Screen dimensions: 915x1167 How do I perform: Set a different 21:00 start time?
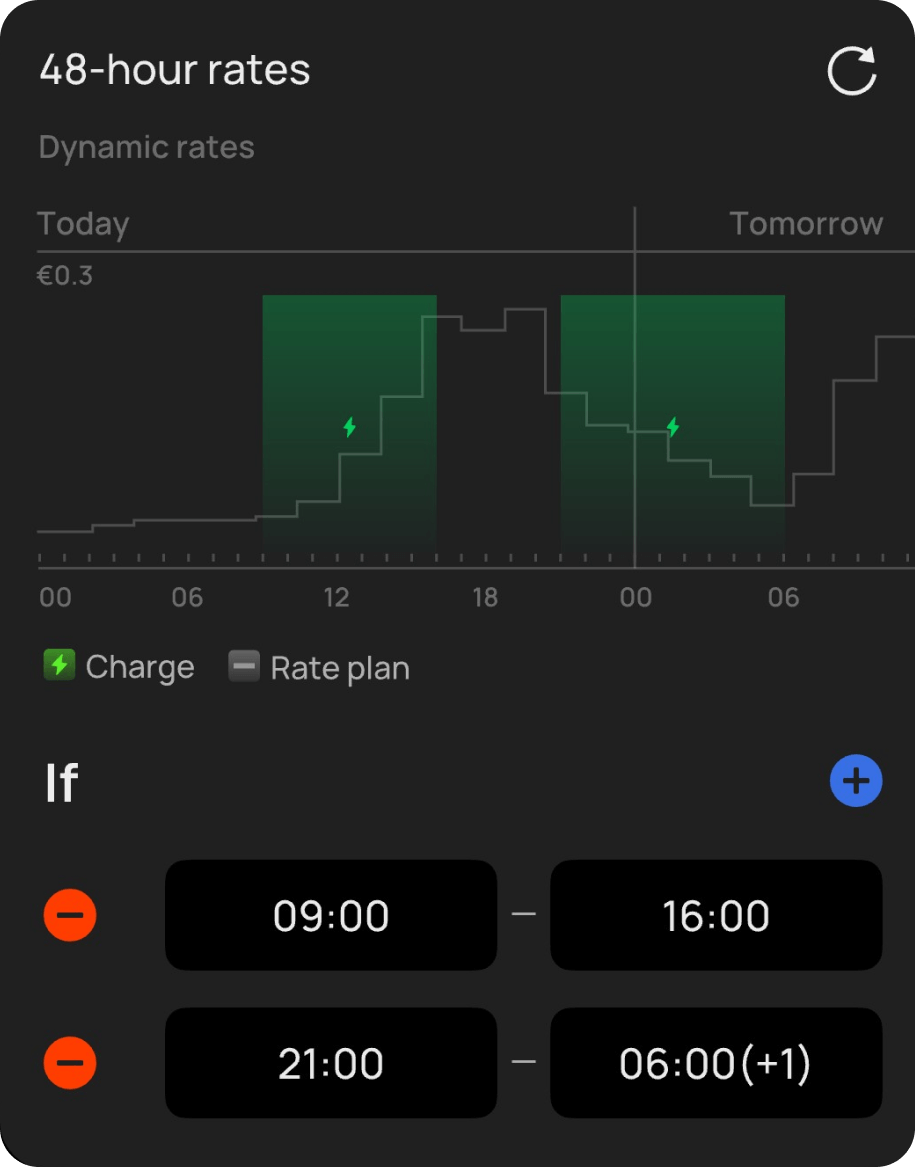tap(331, 1063)
